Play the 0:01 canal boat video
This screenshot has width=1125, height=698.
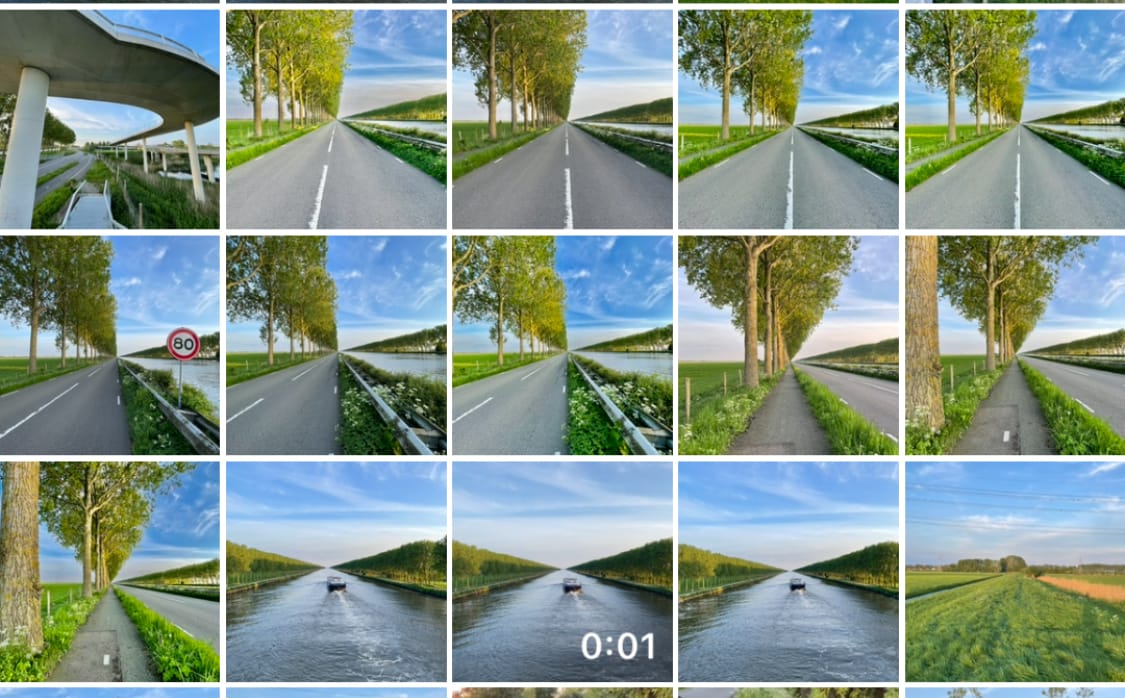point(562,571)
